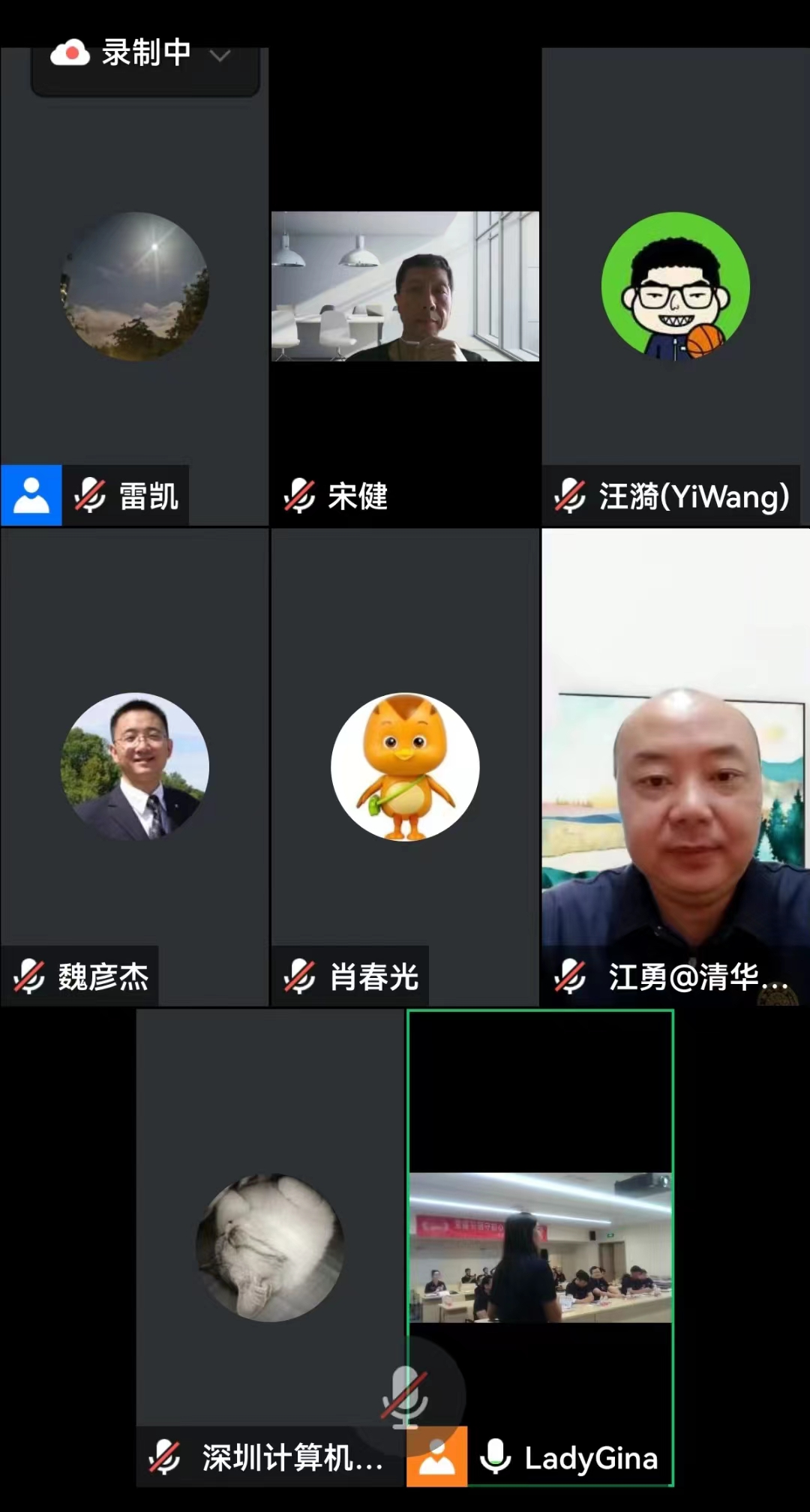Click 雷凯's sky photo avatar

(x=135, y=286)
